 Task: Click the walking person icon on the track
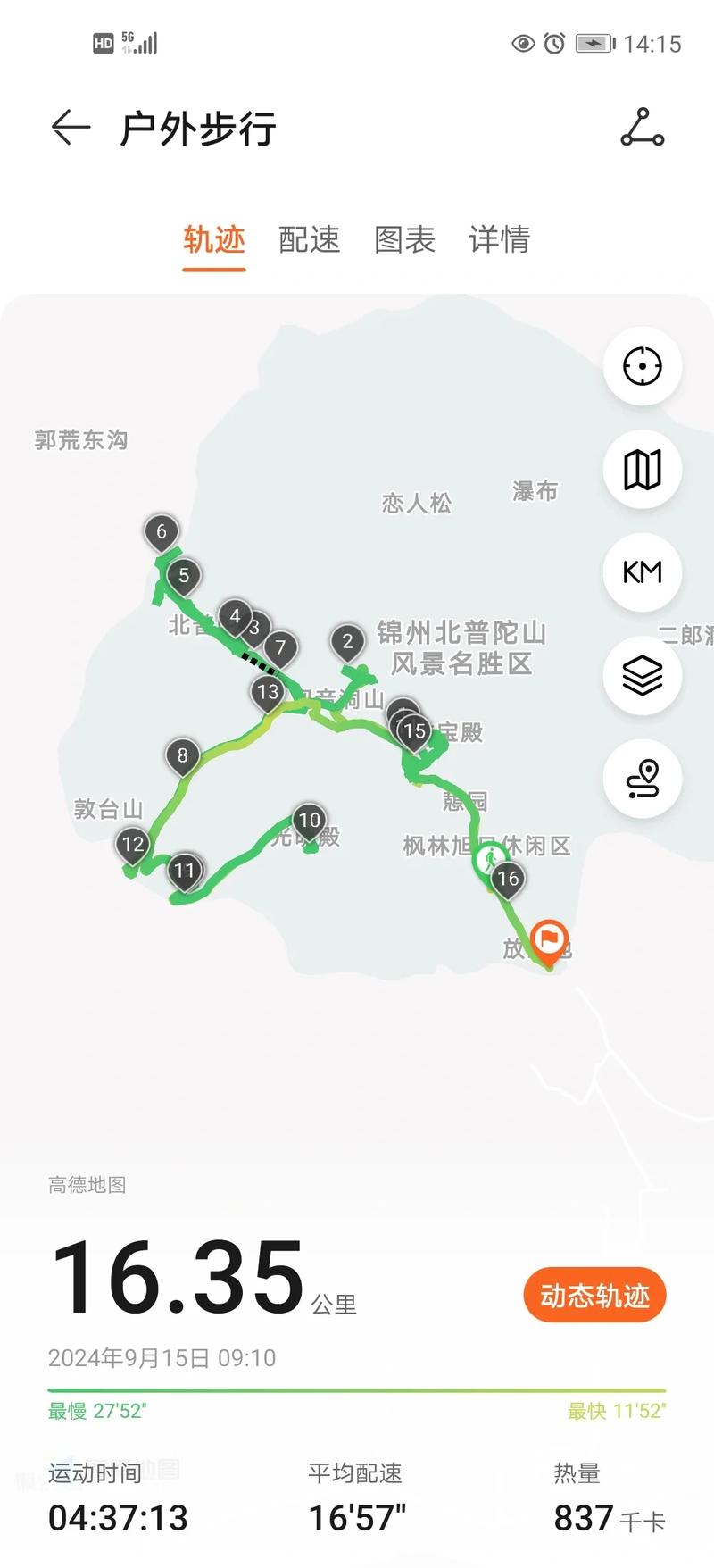(490, 857)
